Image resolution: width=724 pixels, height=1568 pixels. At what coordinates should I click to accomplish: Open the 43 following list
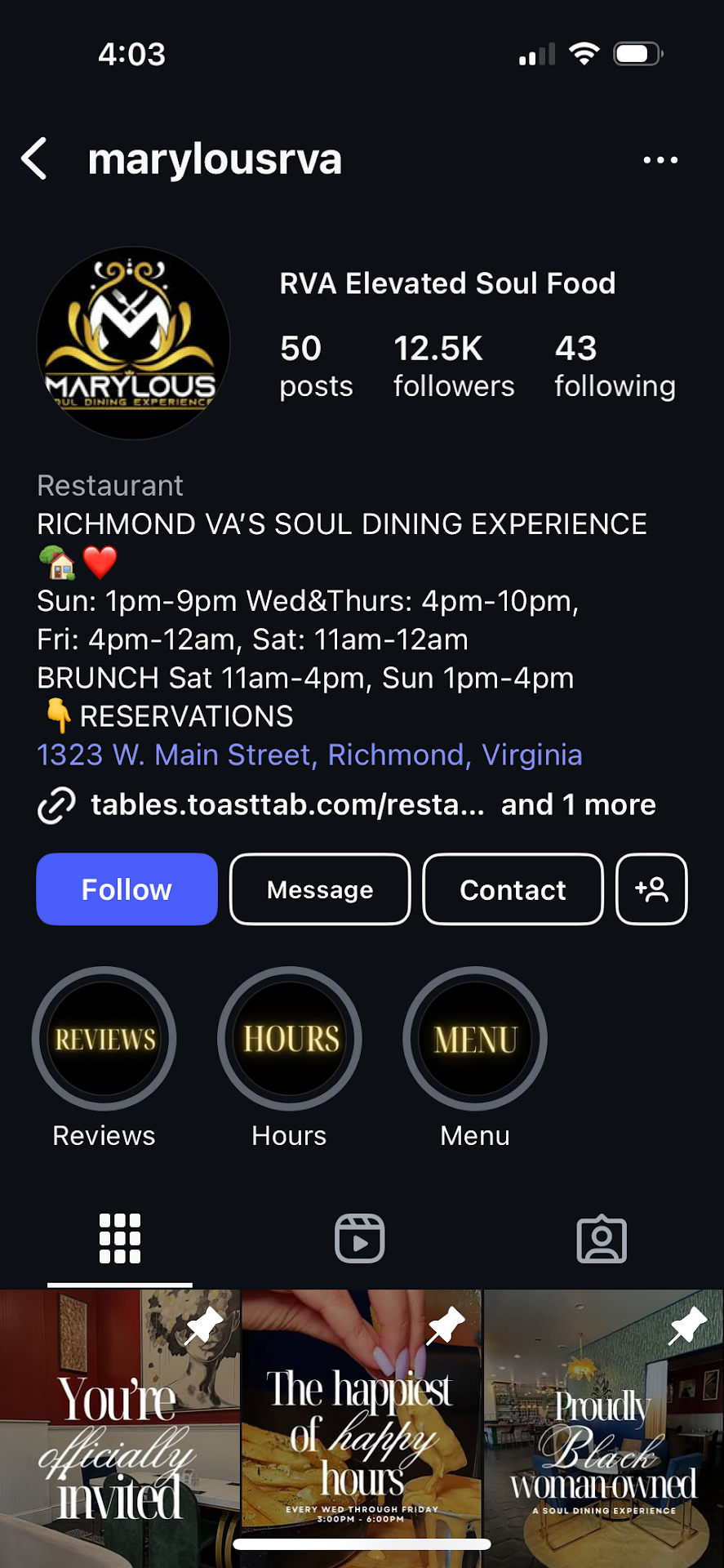pos(615,365)
